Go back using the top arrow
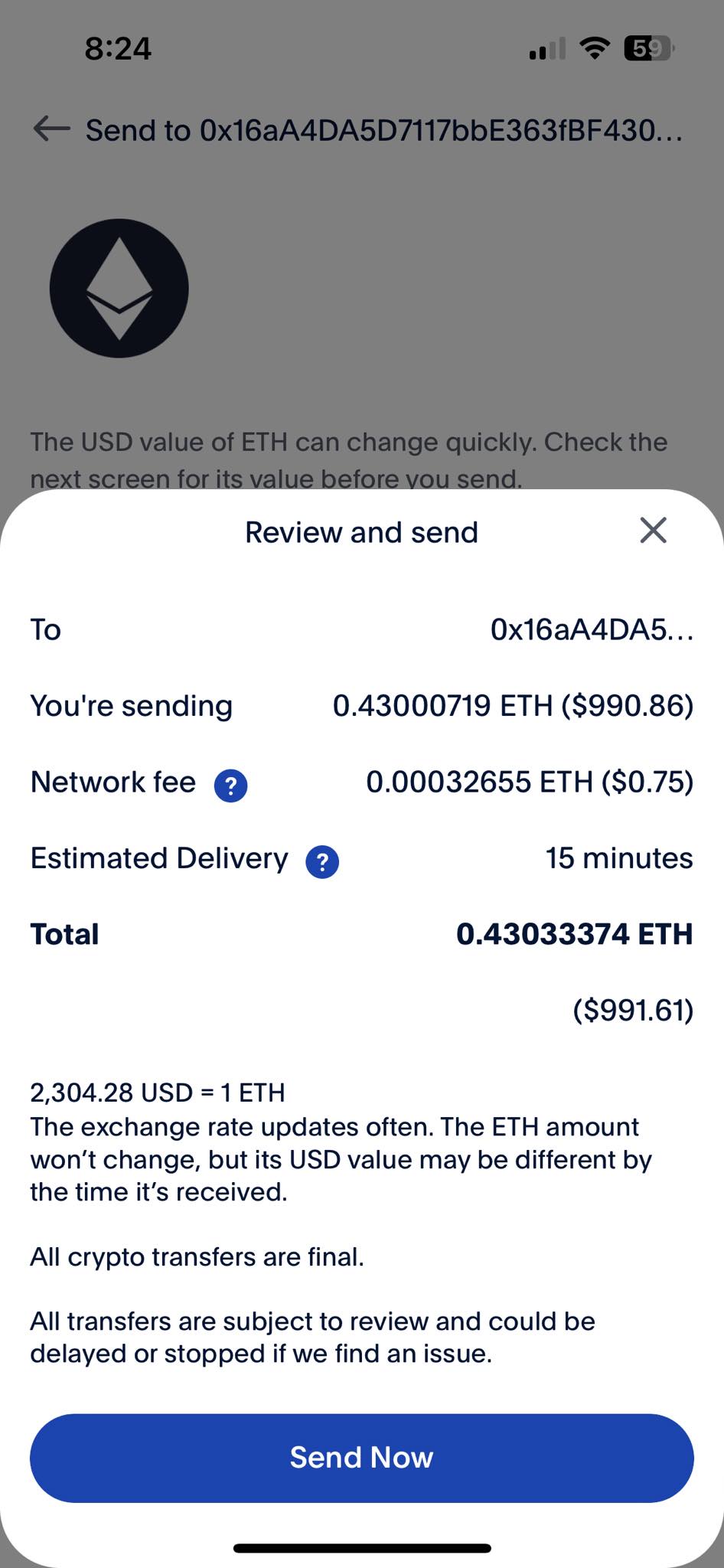The width and height of the screenshot is (724, 1568). coord(52,129)
